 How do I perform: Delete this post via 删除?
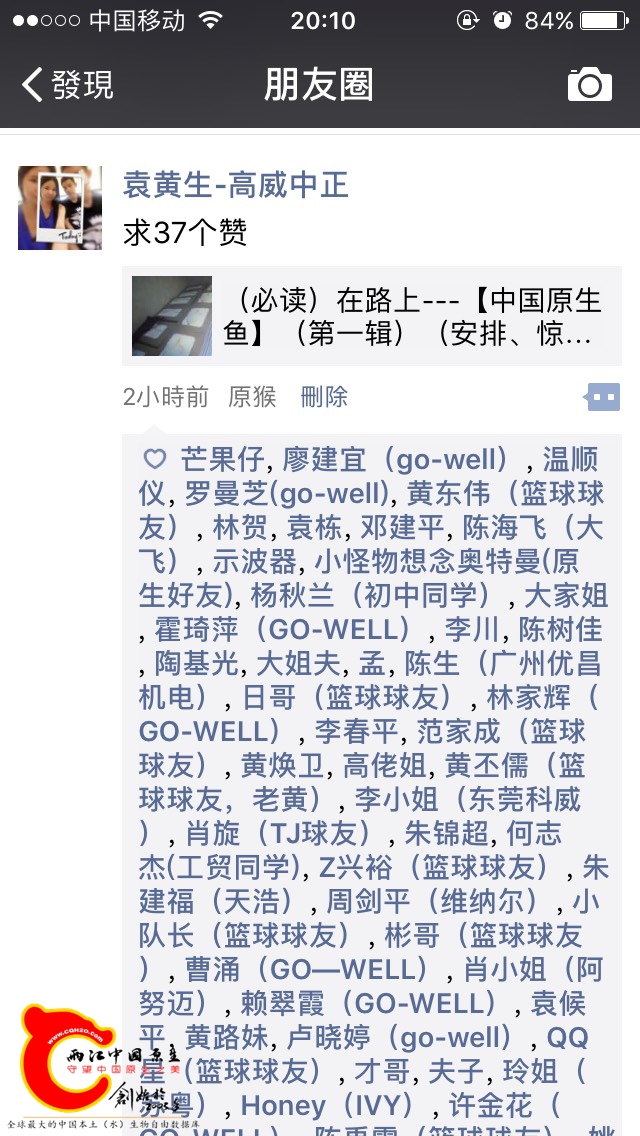click(x=324, y=397)
